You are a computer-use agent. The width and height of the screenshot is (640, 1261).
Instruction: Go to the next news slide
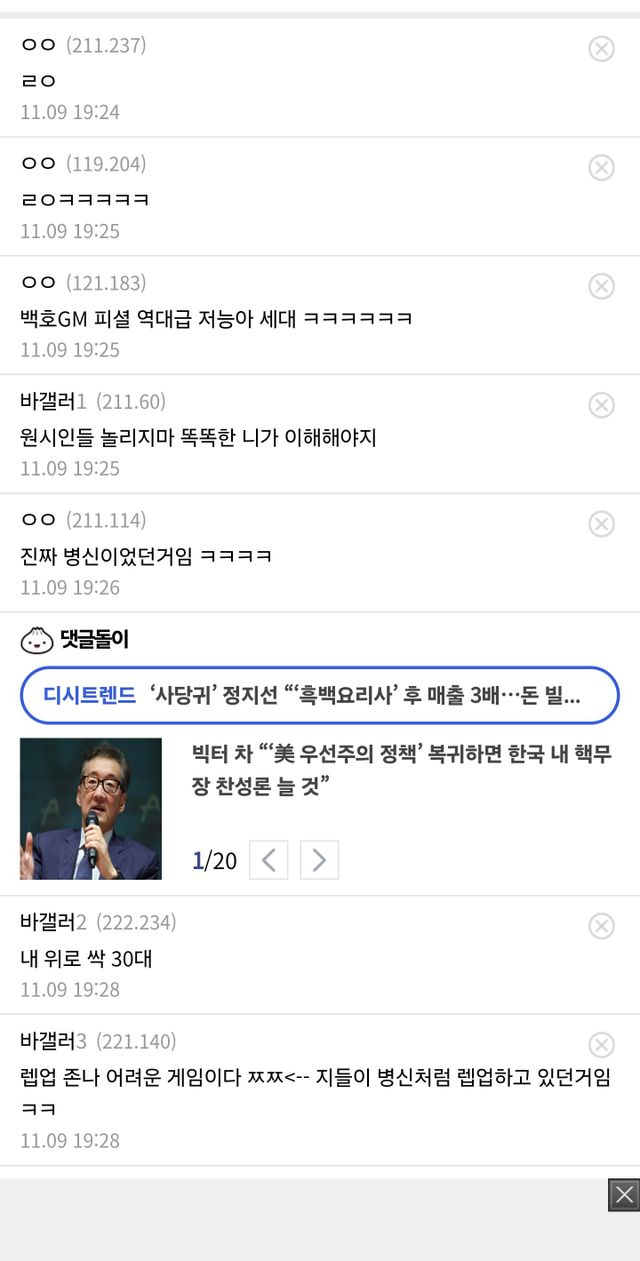(x=319, y=860)
